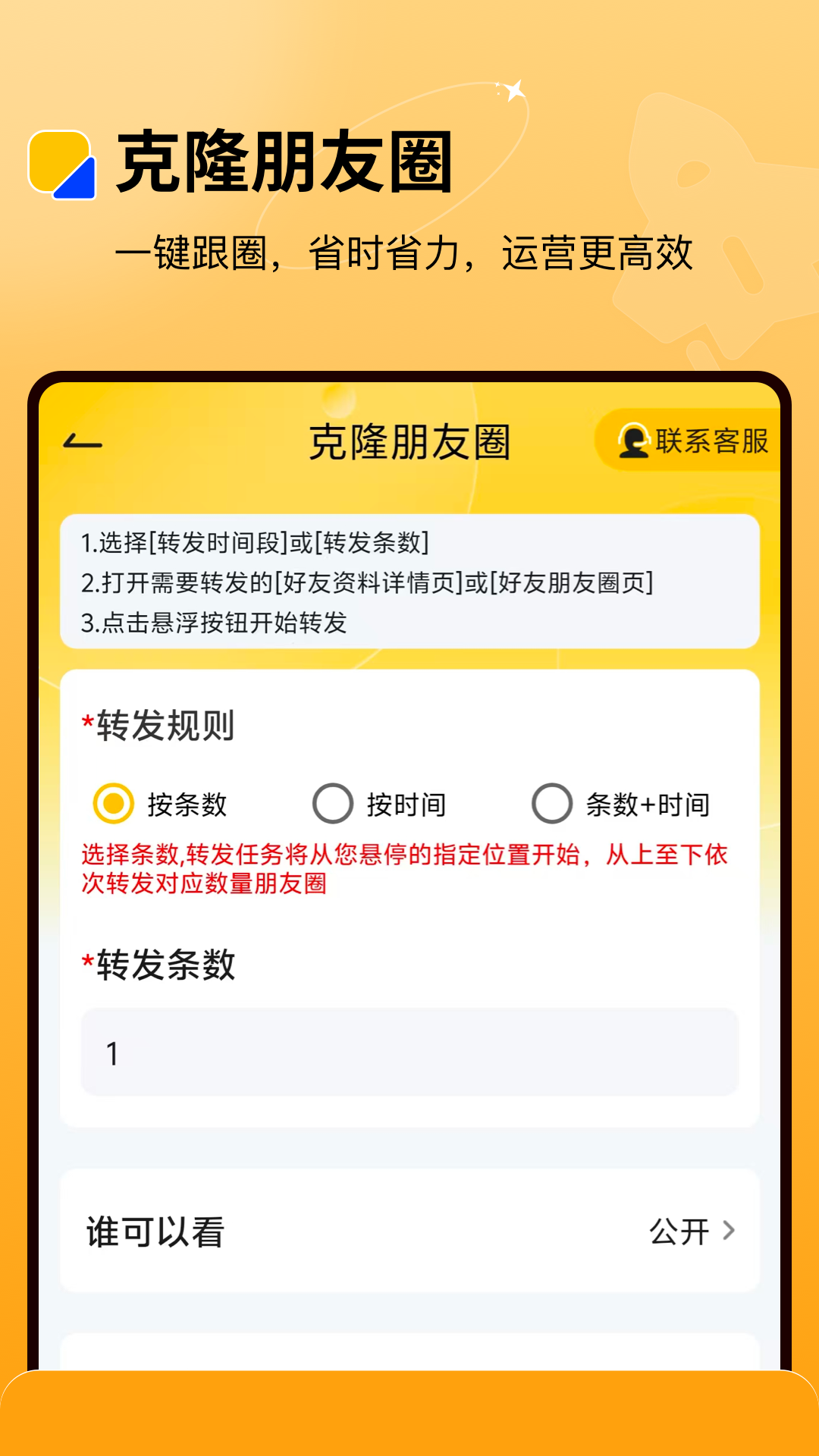Screen dimensions: 819x1456
Task: Click the yellow-blue app logo icon
Action: point(64,163)
